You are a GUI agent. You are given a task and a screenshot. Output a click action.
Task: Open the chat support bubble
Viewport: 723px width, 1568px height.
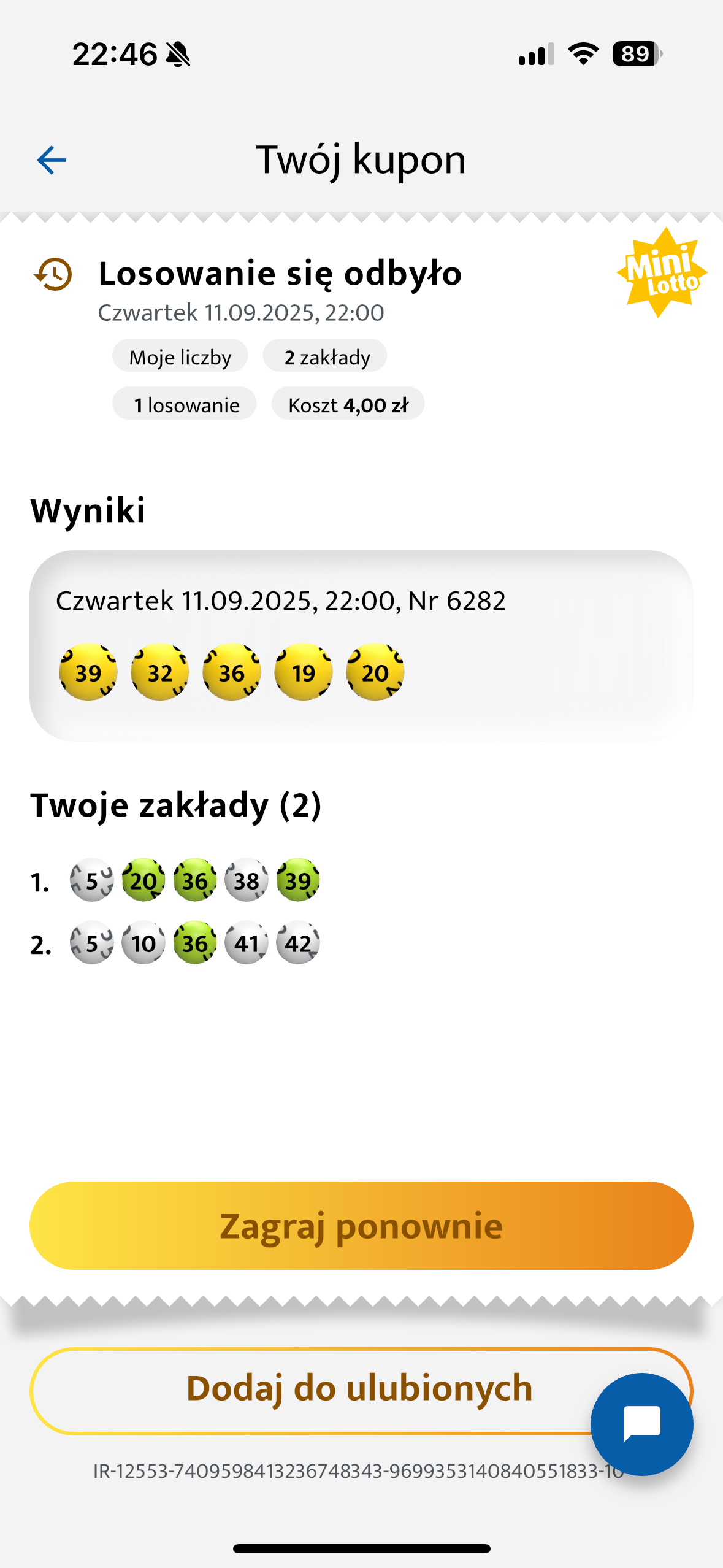(641, 1423)
